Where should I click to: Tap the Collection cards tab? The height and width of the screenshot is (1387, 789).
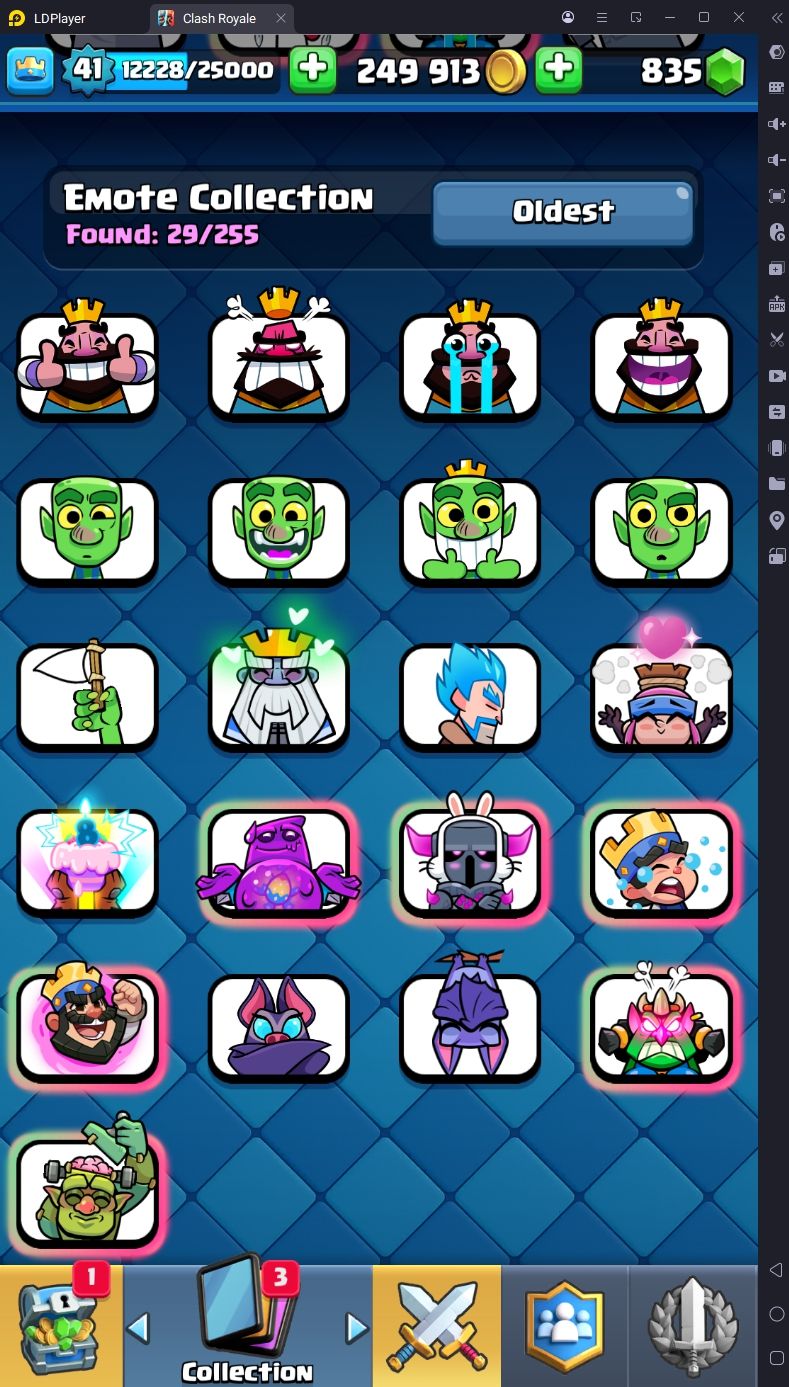[247, 1325]
